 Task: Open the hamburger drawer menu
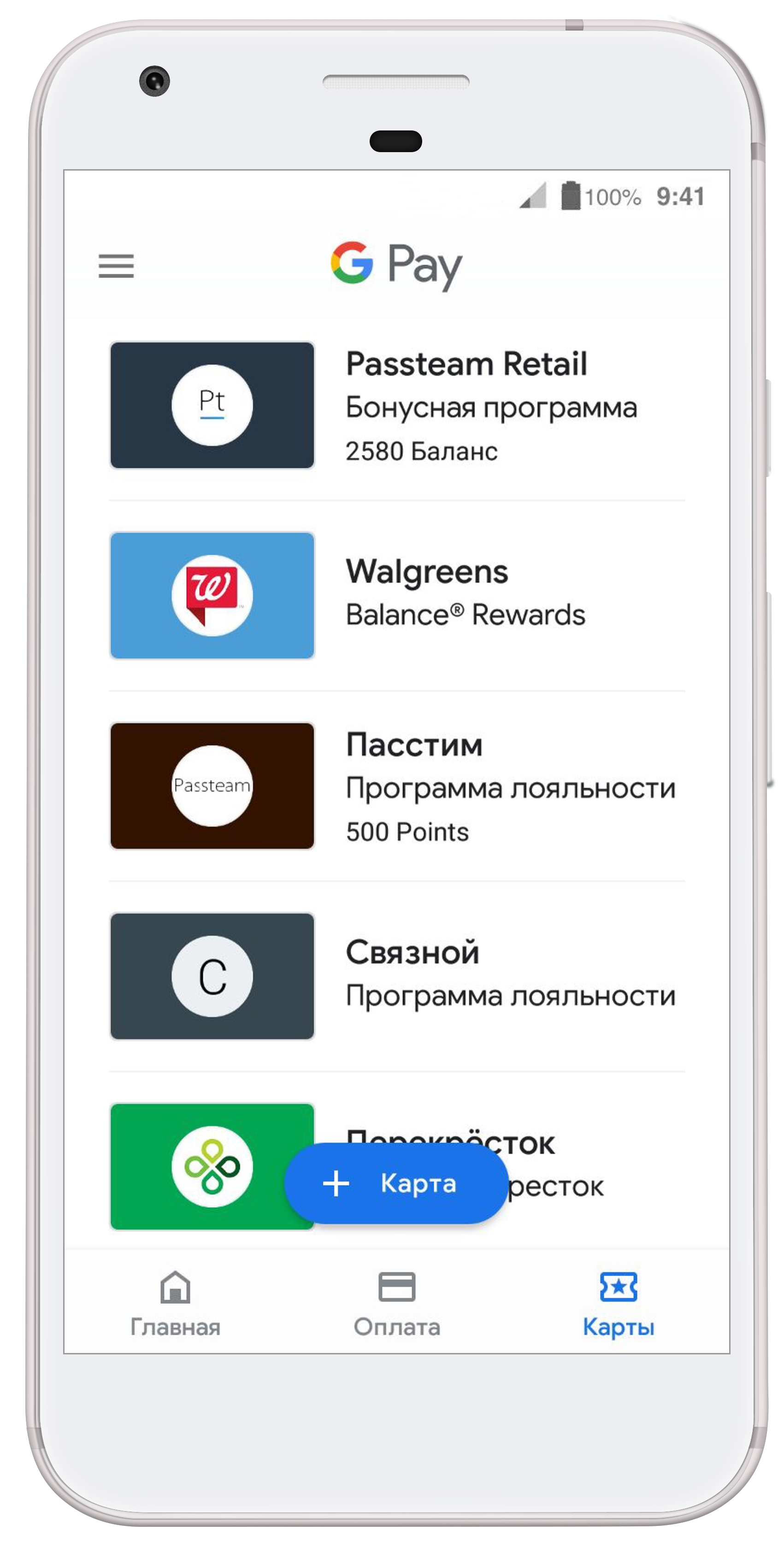[x=116, y=266]
